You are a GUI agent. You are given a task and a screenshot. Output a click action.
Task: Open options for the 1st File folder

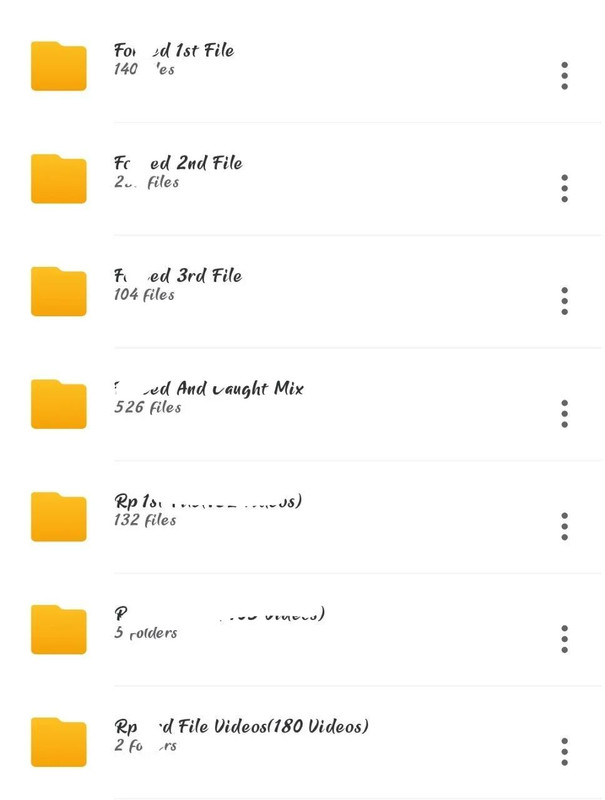tap(564, 75)
